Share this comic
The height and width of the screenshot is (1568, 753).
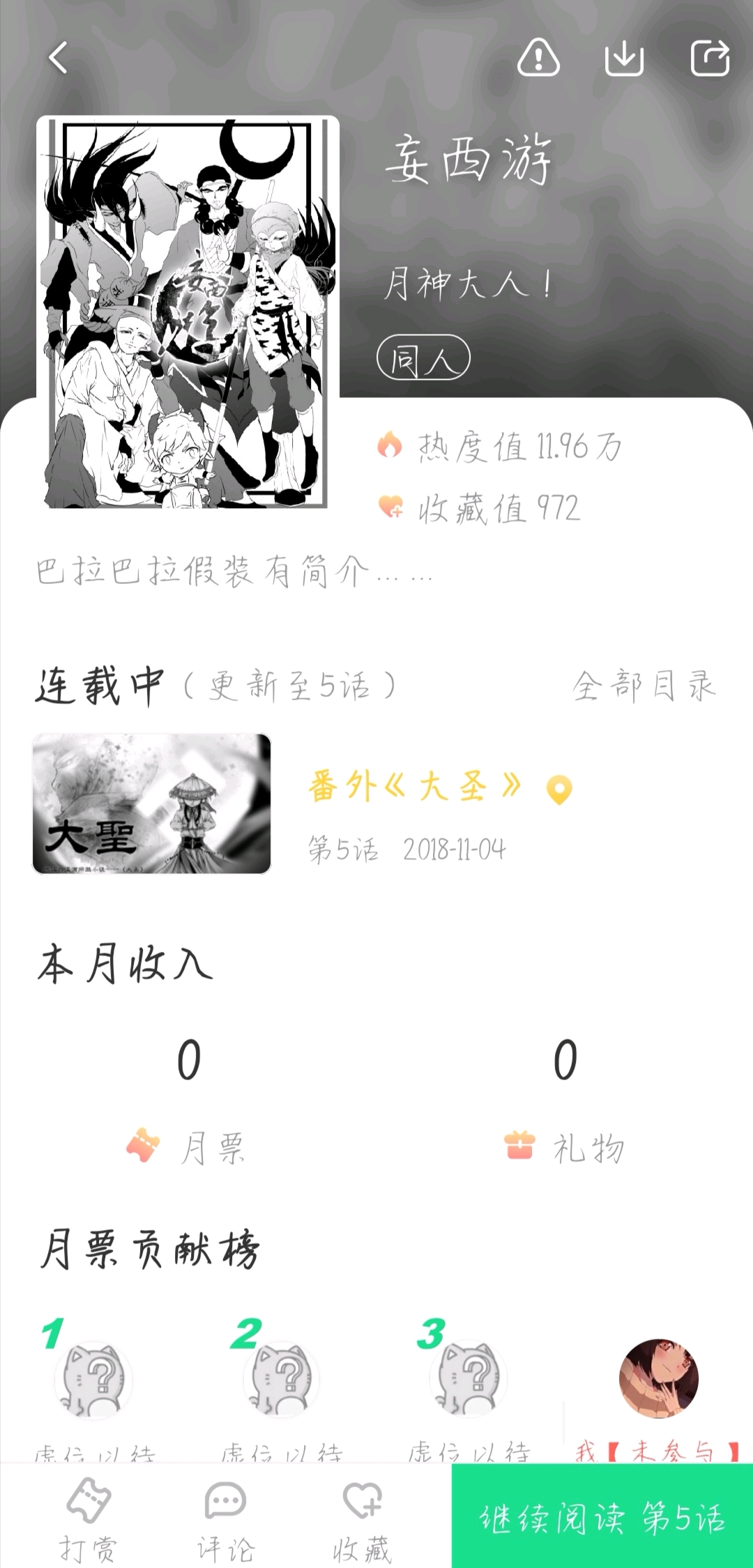click(x=710, y=57)
